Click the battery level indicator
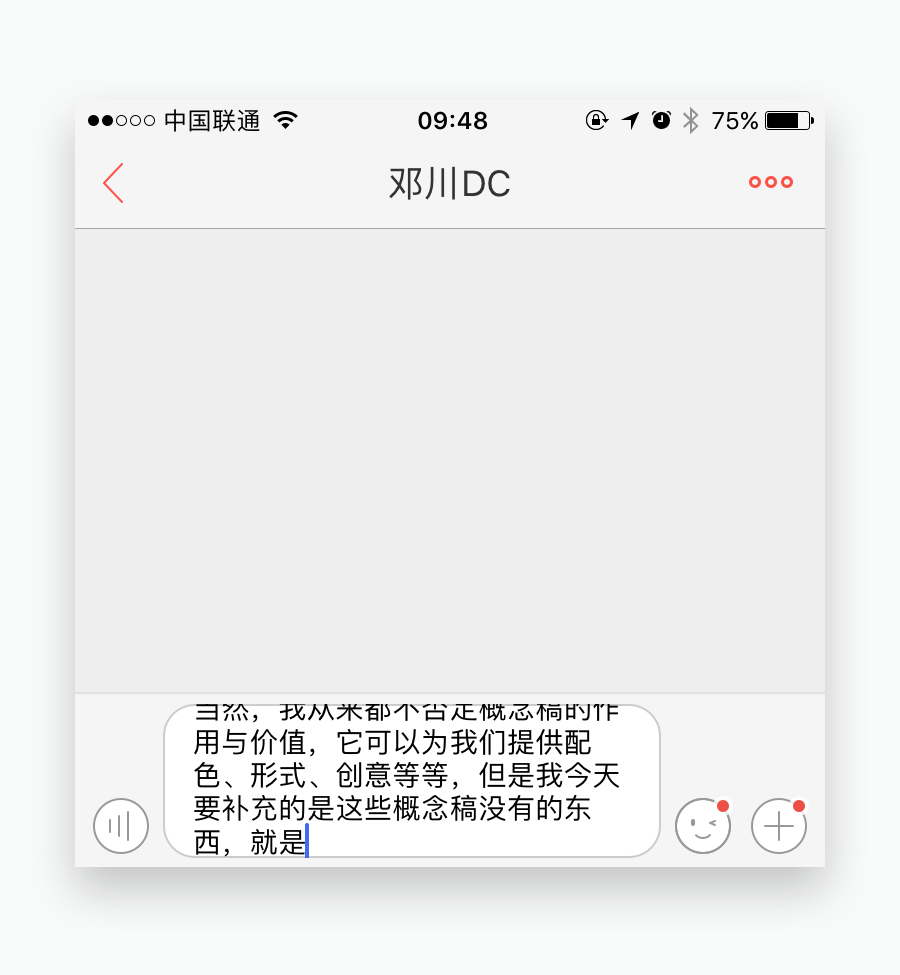The height and width of the screenshot is (975, 900). (785, 120)
